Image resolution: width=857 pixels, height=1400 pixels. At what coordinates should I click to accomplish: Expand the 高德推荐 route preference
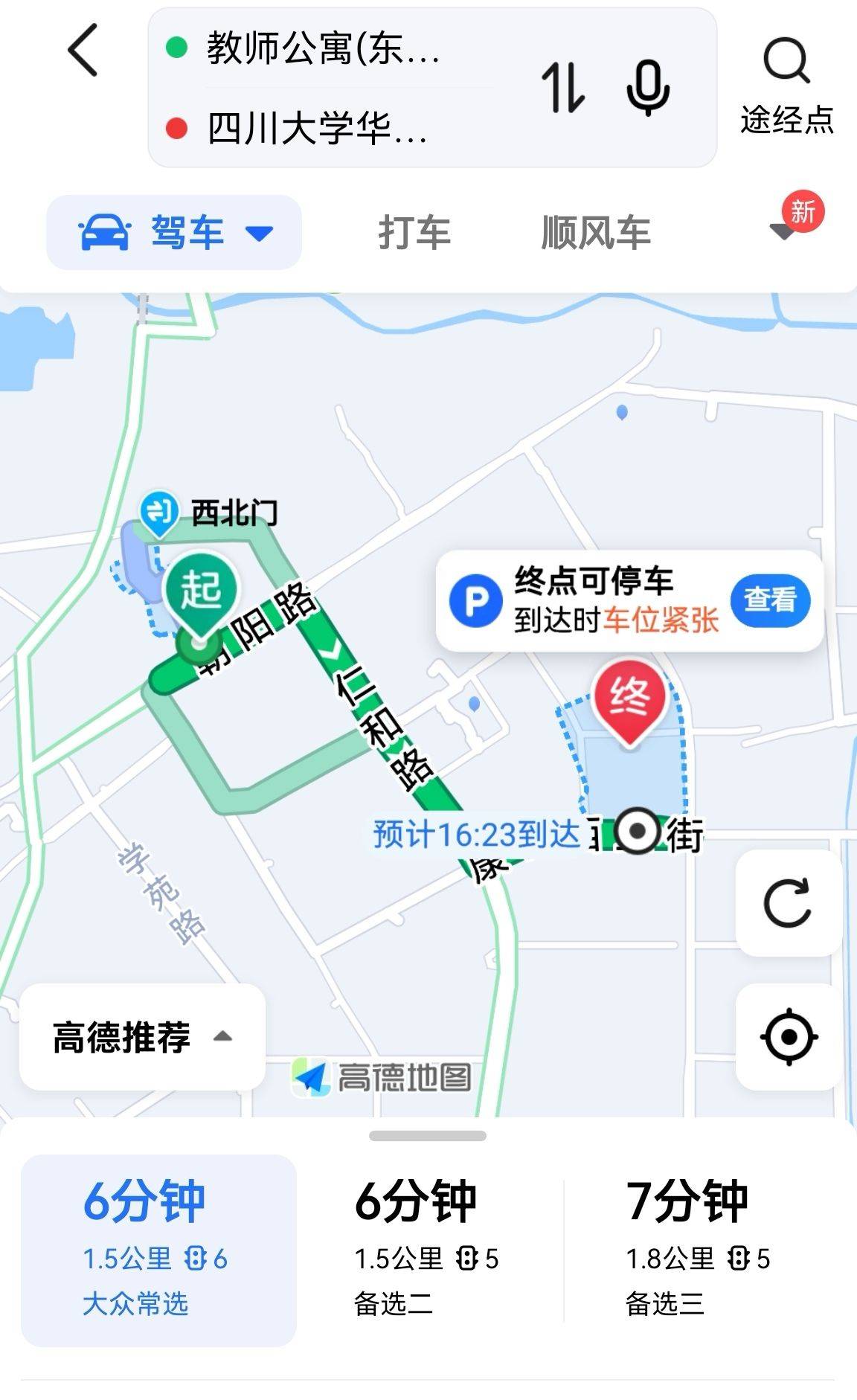click(142, 1037)
